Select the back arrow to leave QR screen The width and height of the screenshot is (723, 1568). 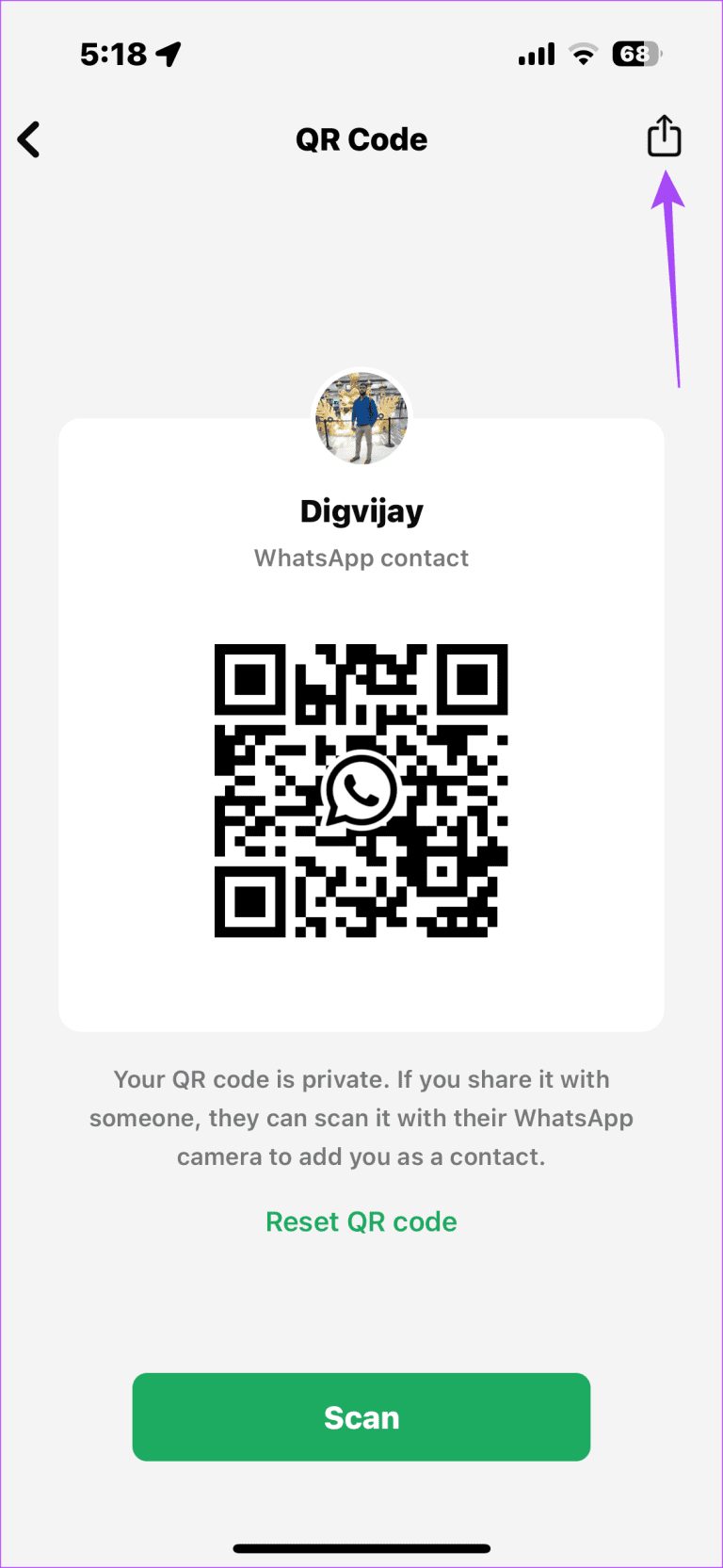click(x=29, y=139)
